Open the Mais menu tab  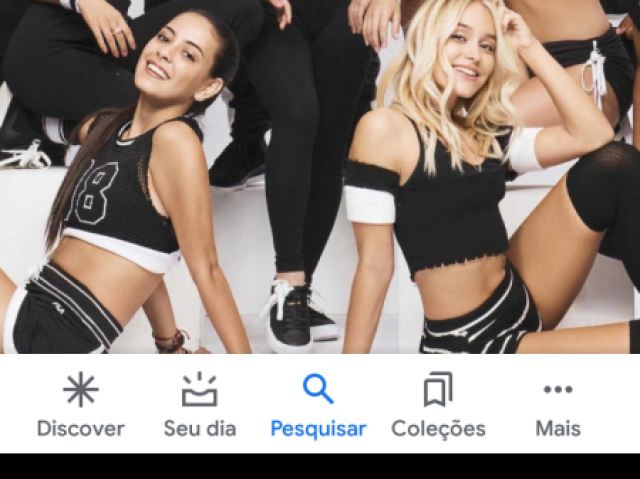[557, 405]
